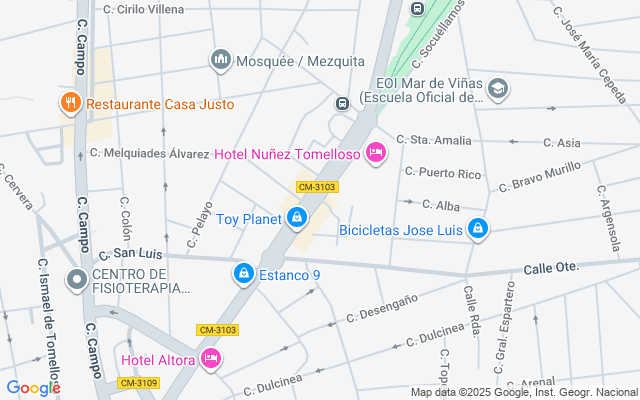Viewport: 640px width, 400px height.
Task: Select the Toy Planet shop pin
Action: coord(296,218)
